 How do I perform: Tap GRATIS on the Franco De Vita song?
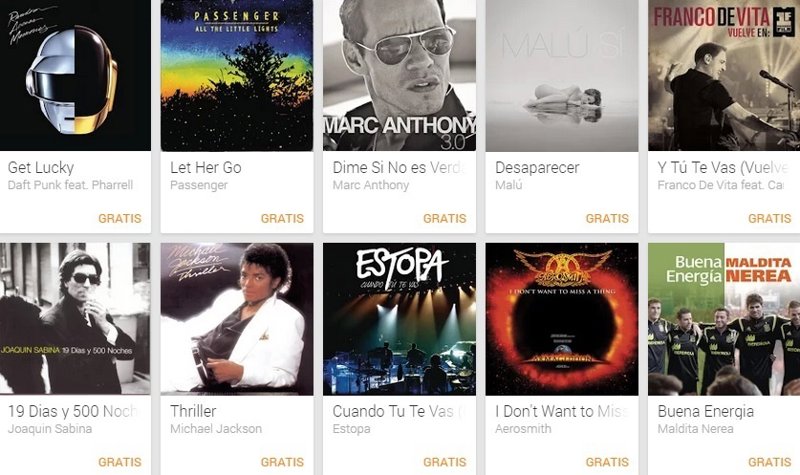(769, 218)
